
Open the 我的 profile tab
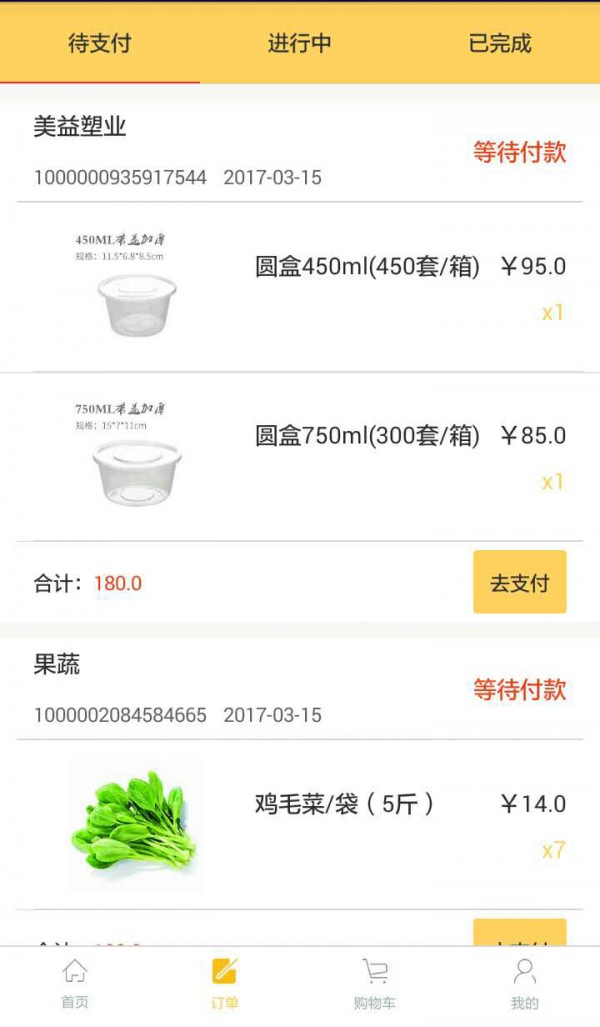(x=524, y=985)
